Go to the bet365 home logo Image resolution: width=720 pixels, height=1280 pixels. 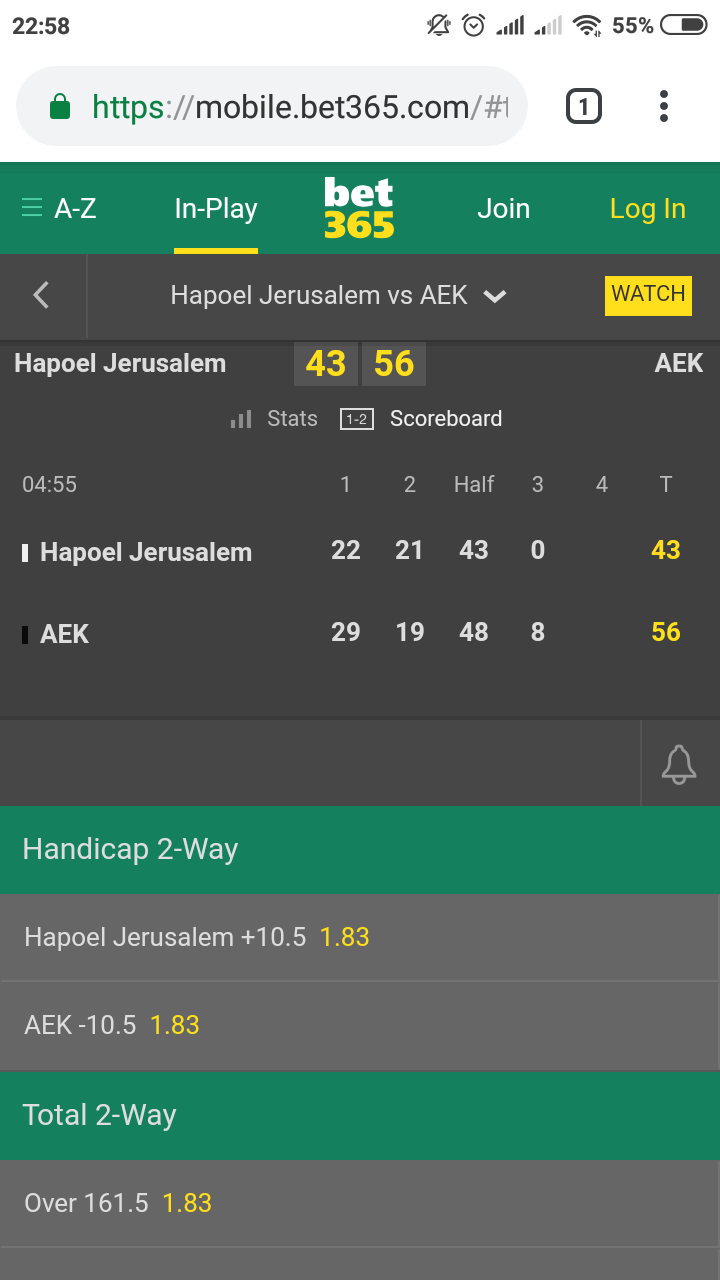click(x=359, y=208)
